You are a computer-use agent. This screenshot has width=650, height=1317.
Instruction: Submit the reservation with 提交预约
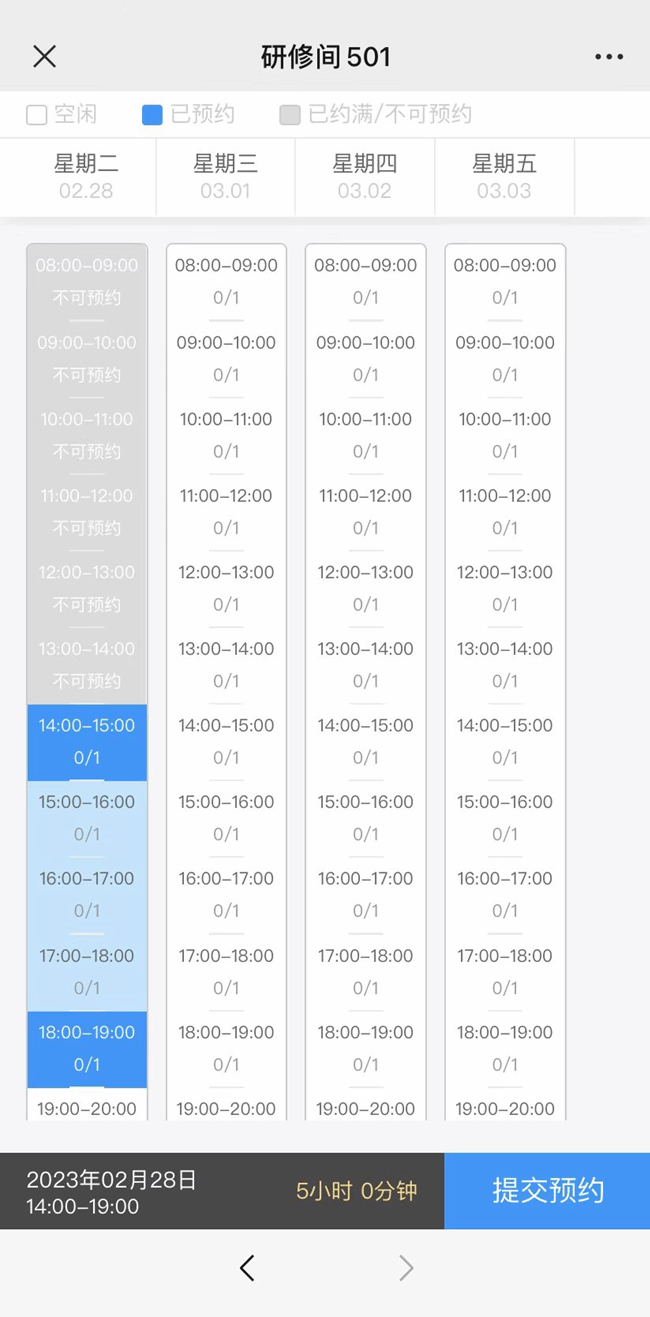point(547,1191)
